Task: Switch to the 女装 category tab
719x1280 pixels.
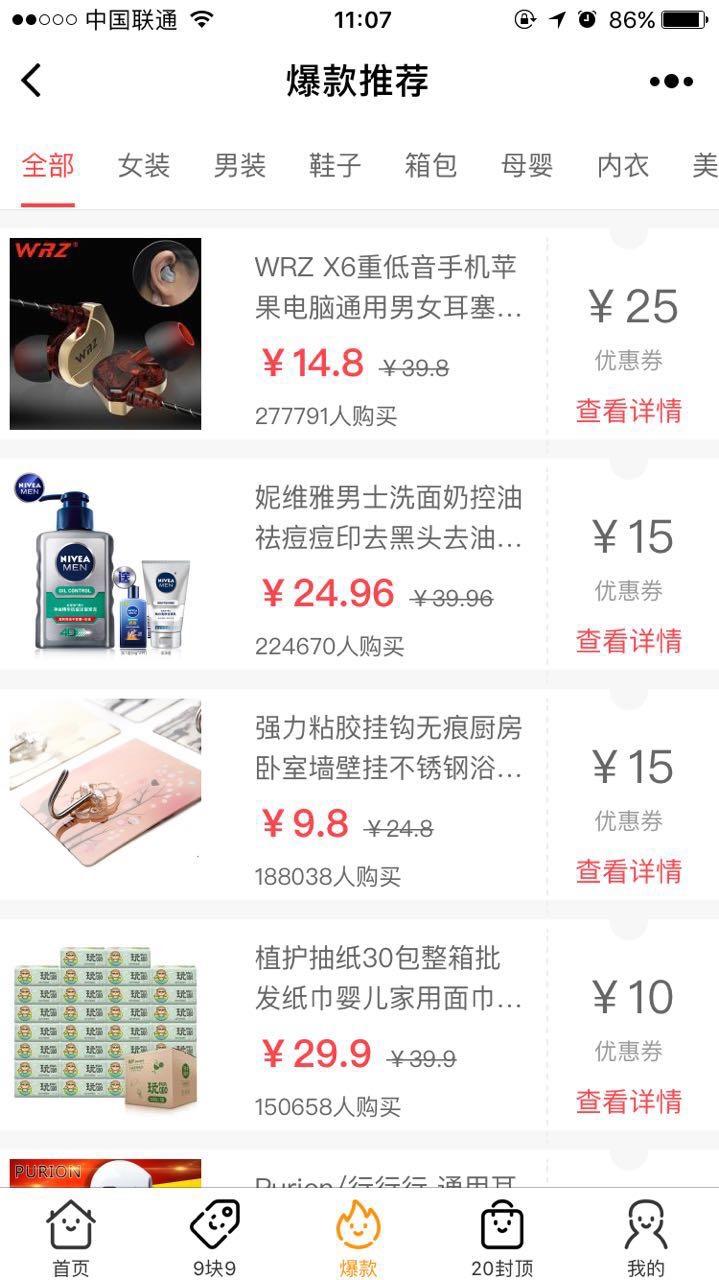Action: click(x=144, y=165)
